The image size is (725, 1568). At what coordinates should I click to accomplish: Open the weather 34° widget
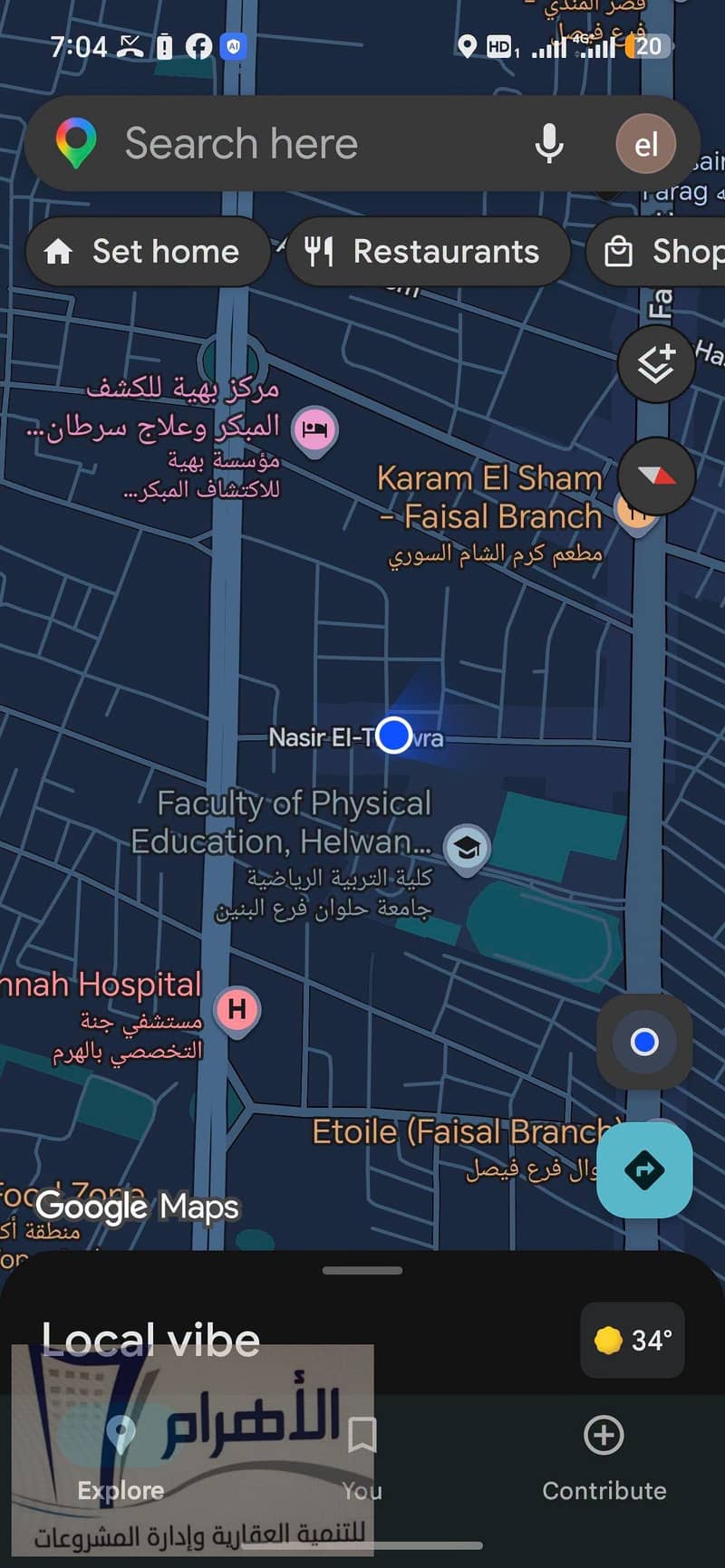633,1340
